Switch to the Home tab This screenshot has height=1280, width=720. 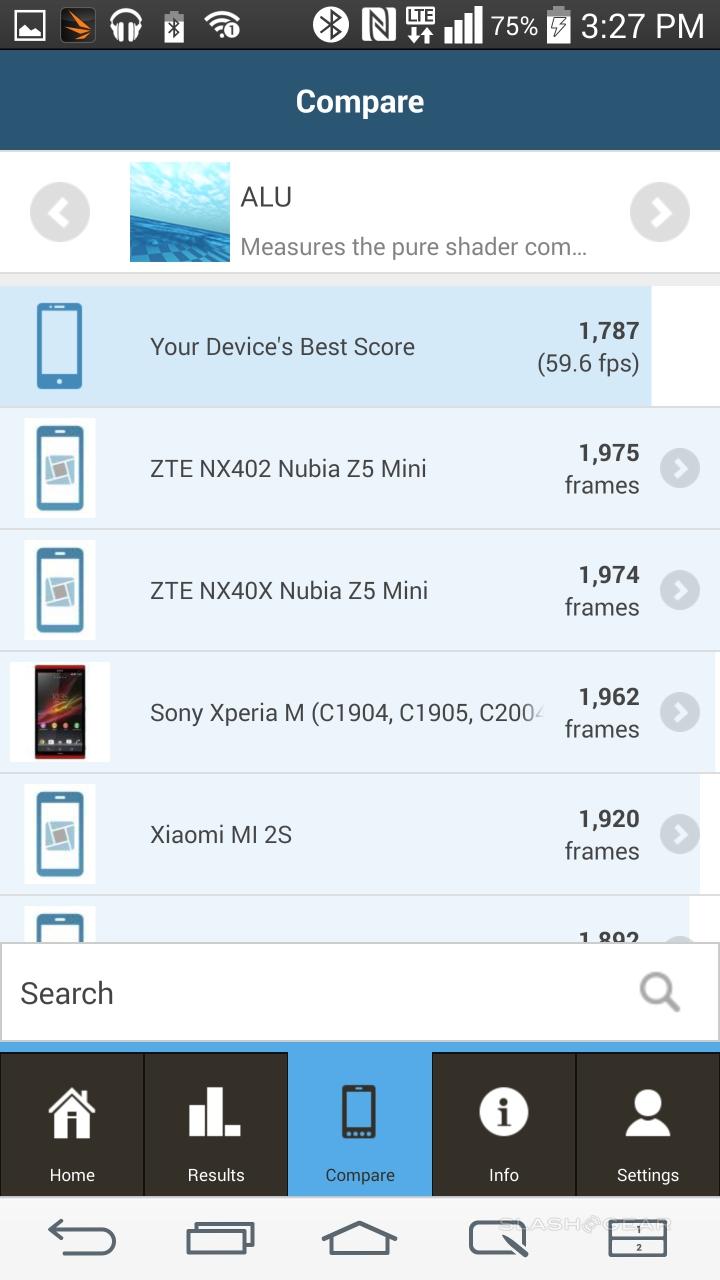click(x=72, y=1125)
